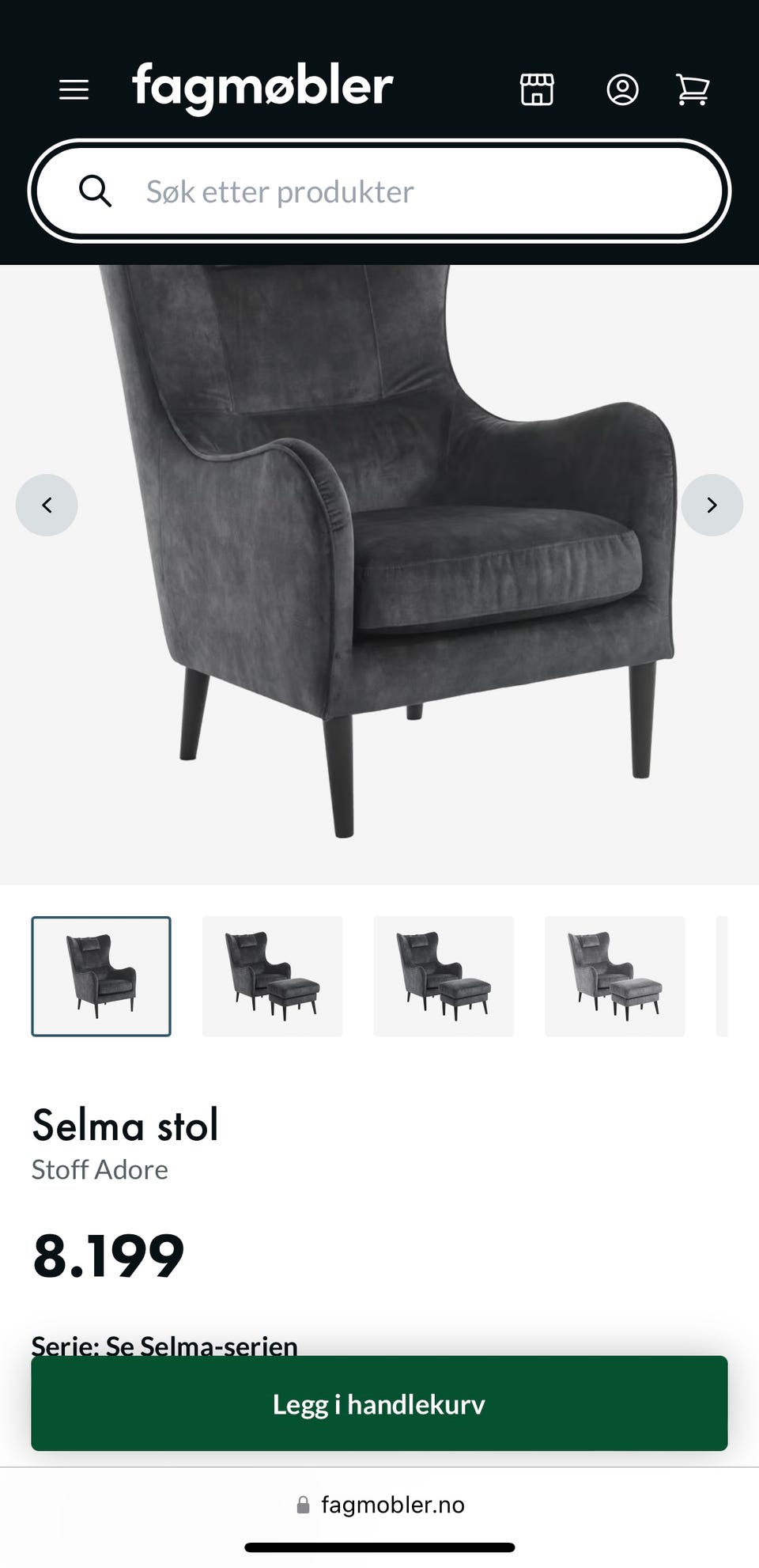Open the user account icon
759x1568 pixels.
pos(622,89)
